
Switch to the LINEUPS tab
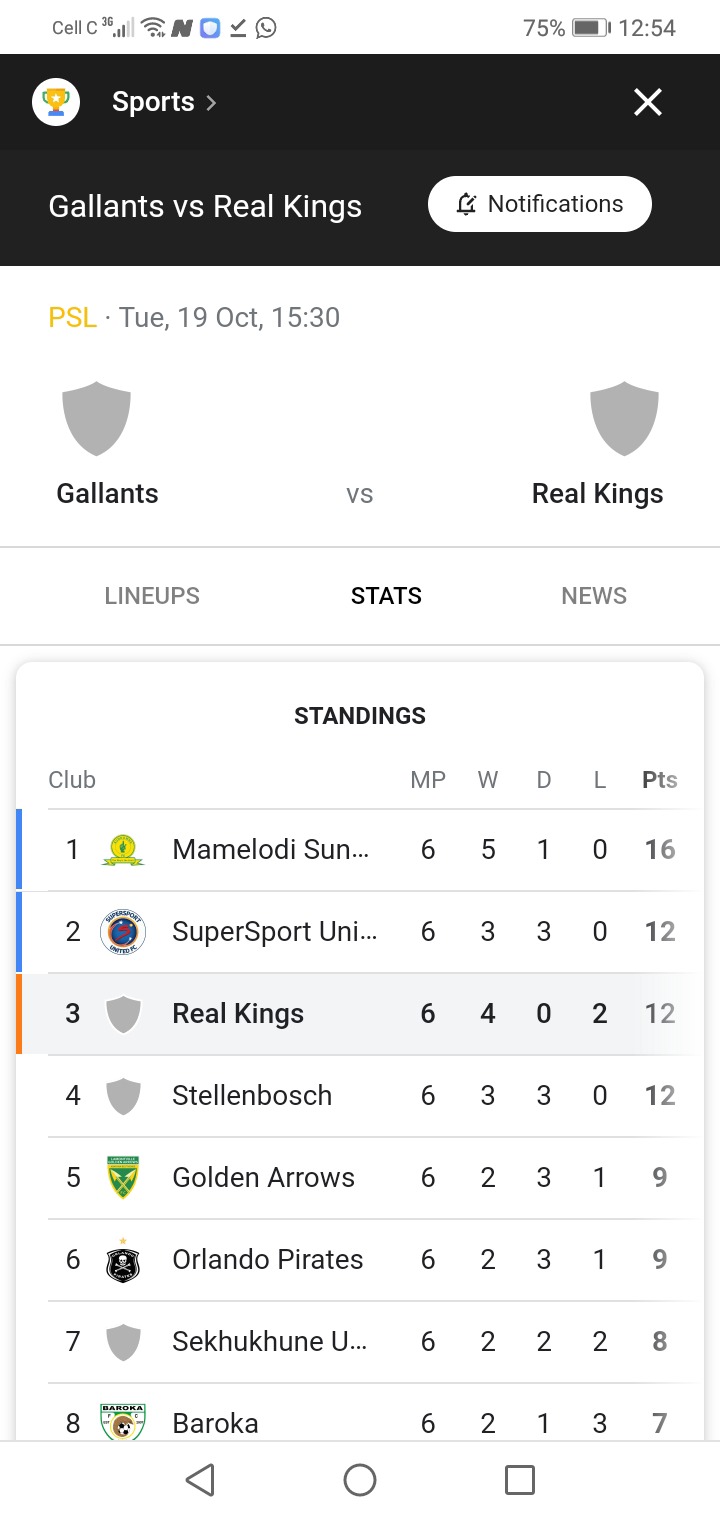click(x=152, y=596)
